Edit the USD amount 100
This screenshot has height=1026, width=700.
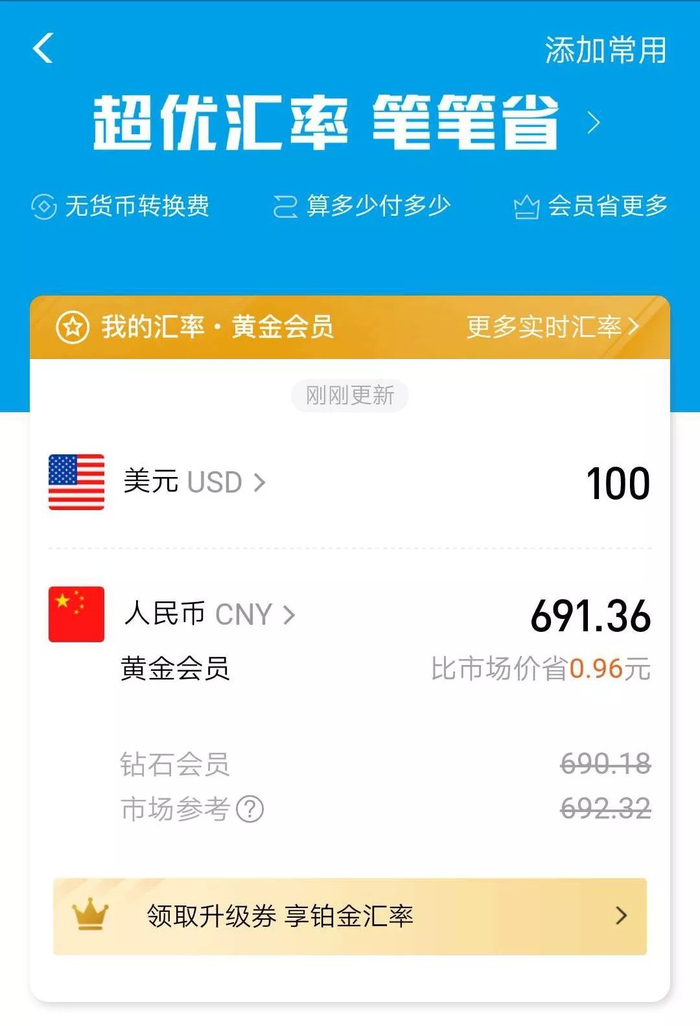[x=617, y=484]
